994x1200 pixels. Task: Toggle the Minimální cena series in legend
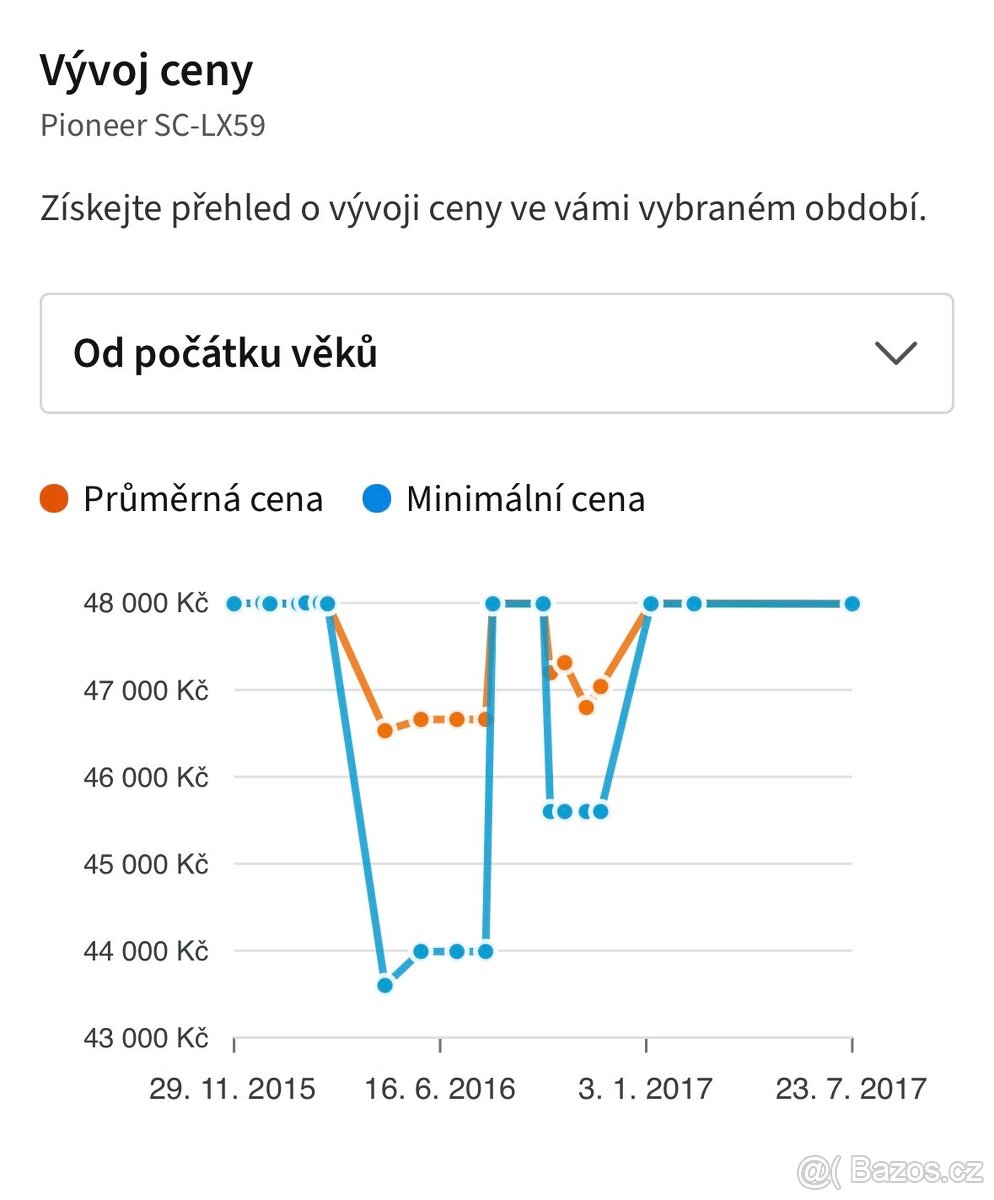[x=504, y=498]
